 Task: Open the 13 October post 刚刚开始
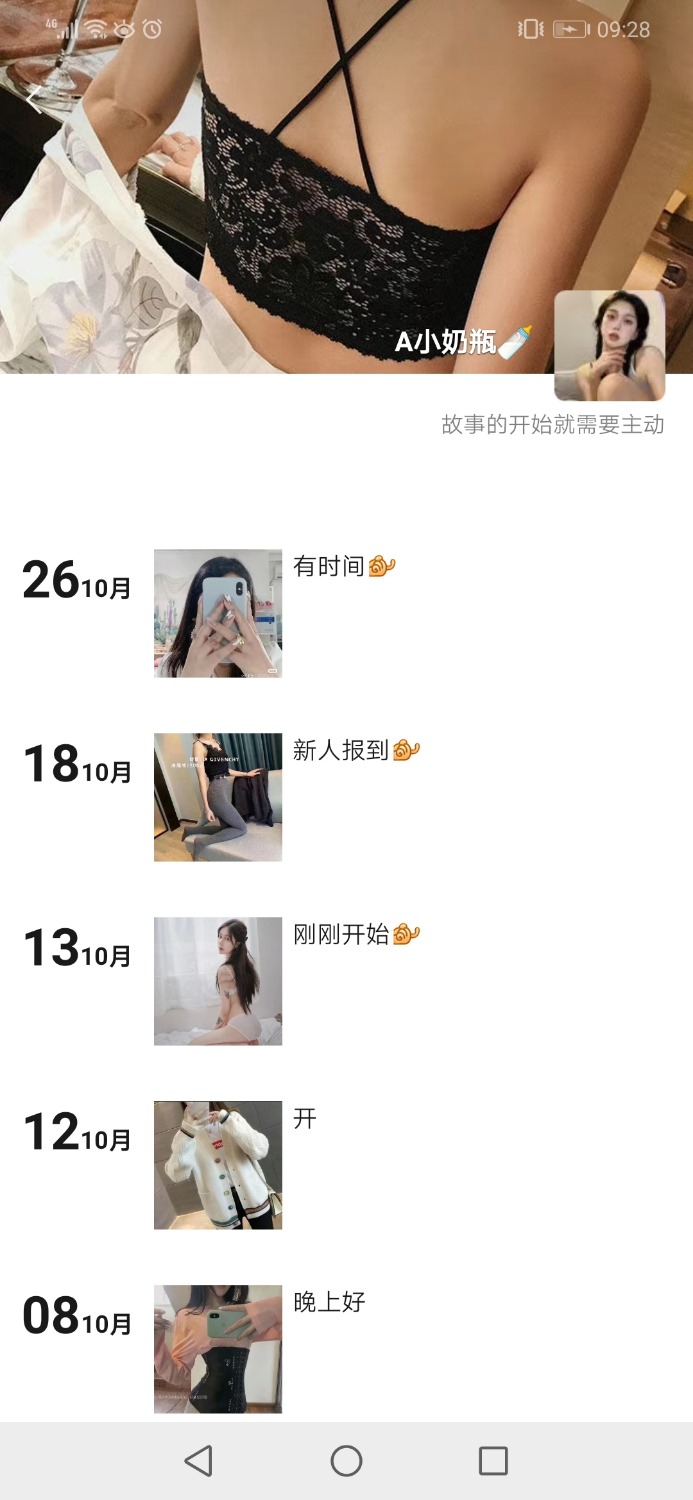point(218,981)
